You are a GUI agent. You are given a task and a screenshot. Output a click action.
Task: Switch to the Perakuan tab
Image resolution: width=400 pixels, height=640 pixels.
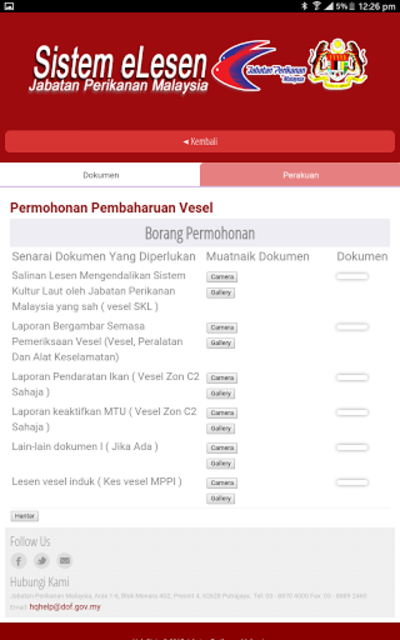click(x=300, y=175)
